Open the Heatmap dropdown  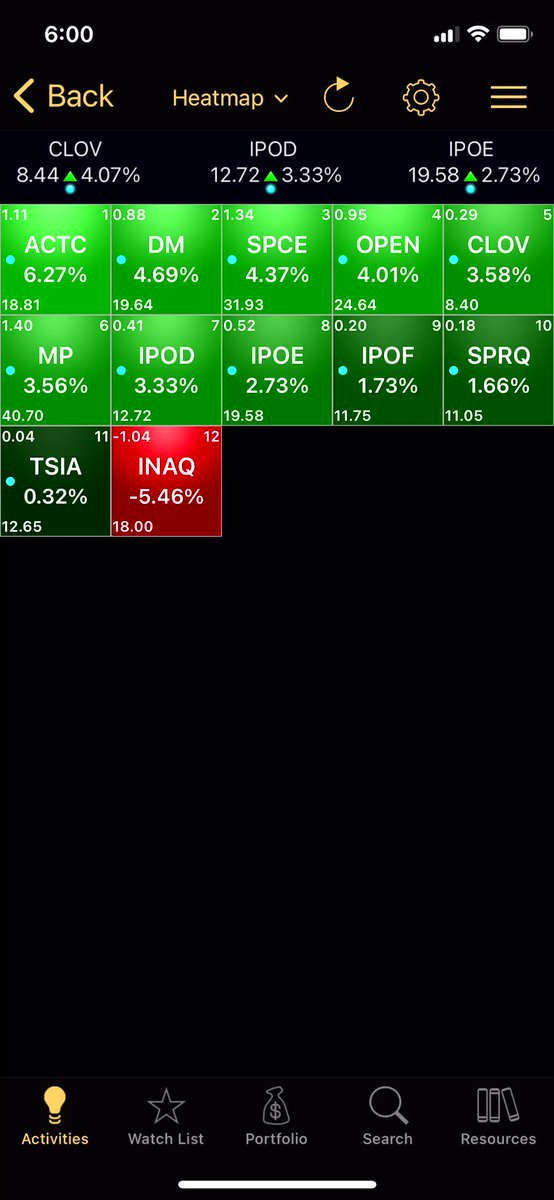click(x=230, y=98)
